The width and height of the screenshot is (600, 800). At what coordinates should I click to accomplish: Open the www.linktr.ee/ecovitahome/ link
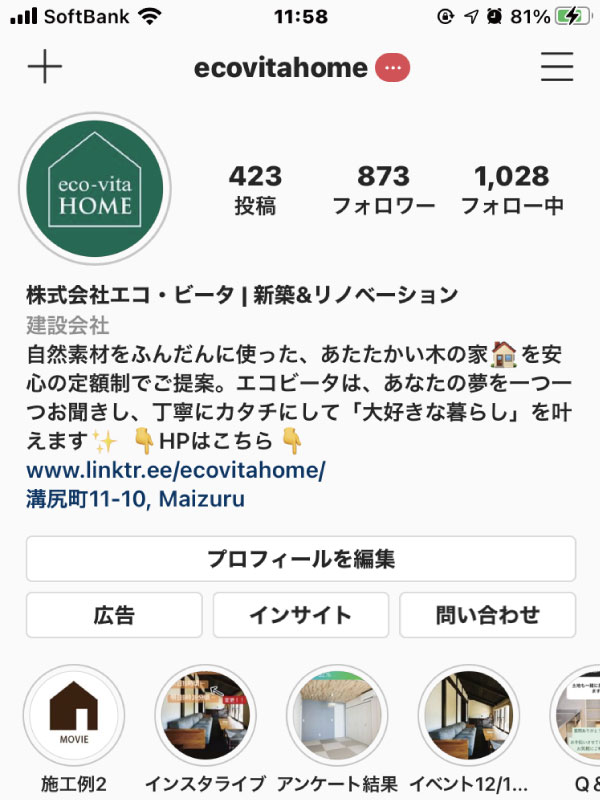176,469
